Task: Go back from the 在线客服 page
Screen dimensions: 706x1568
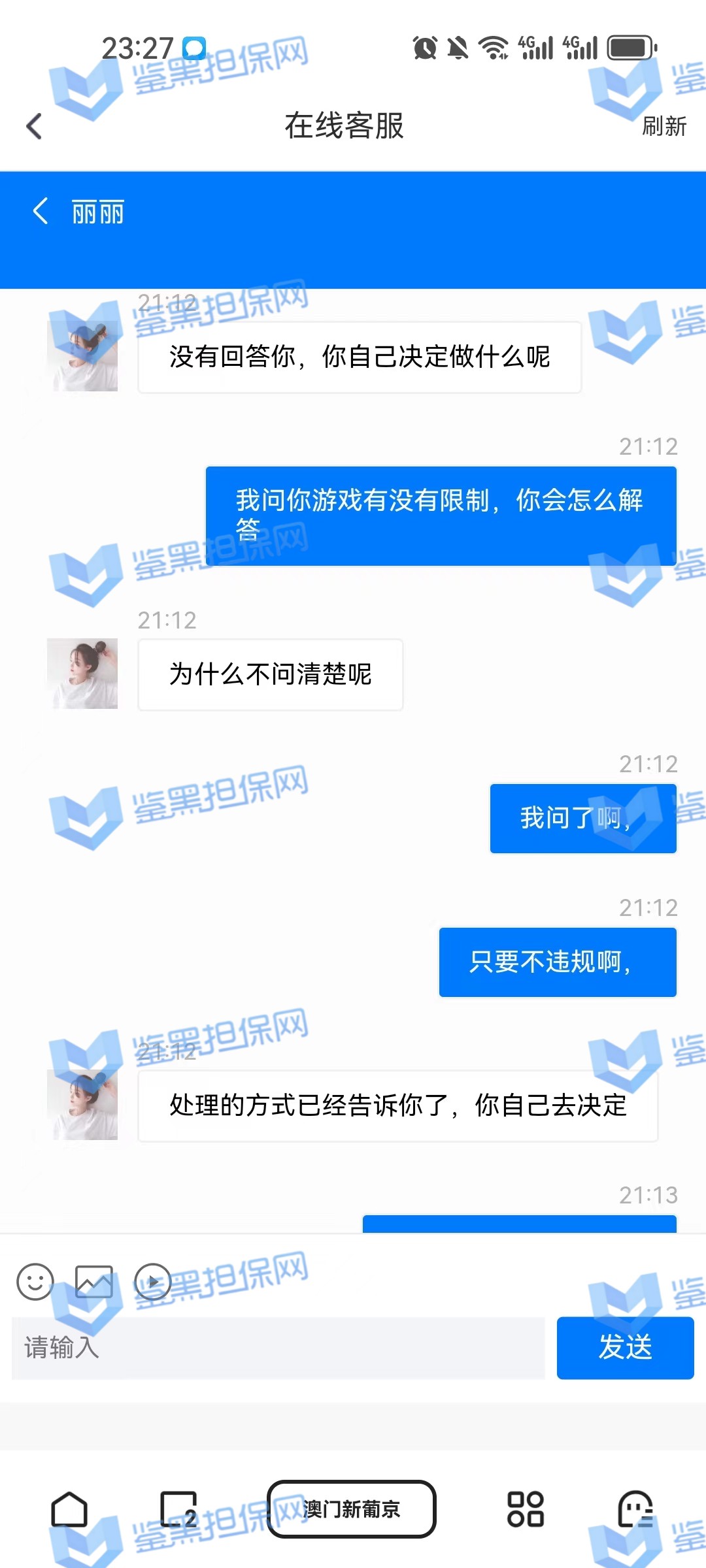Action: tap(35, 126)
